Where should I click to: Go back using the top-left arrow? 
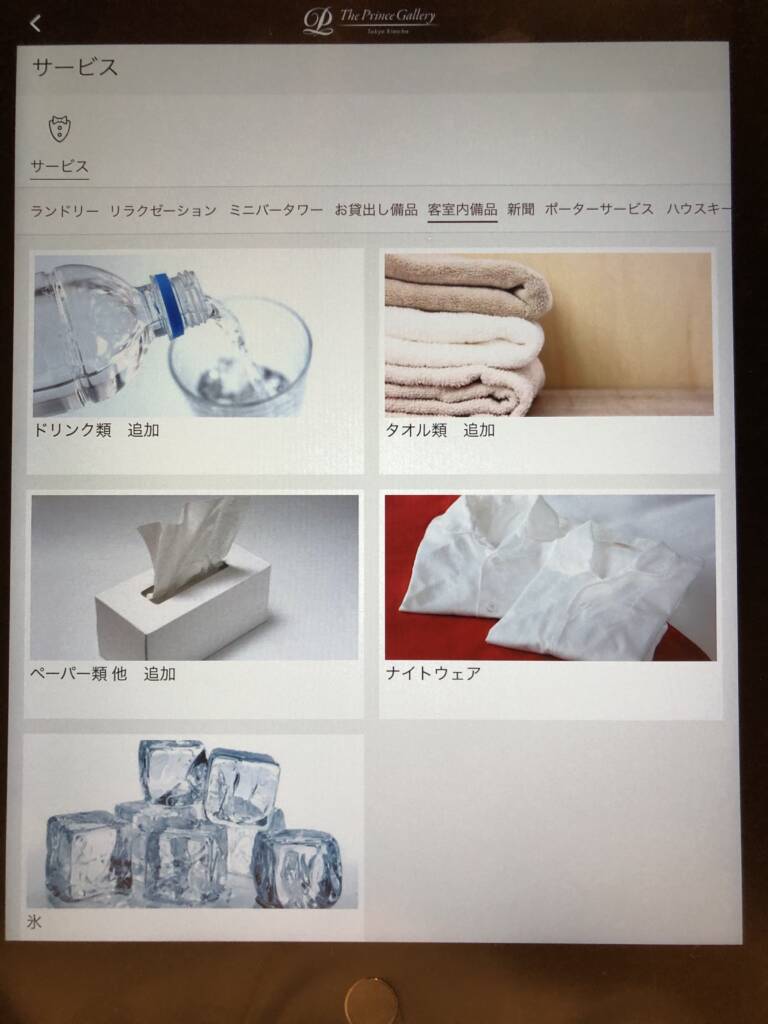point(36,23)
